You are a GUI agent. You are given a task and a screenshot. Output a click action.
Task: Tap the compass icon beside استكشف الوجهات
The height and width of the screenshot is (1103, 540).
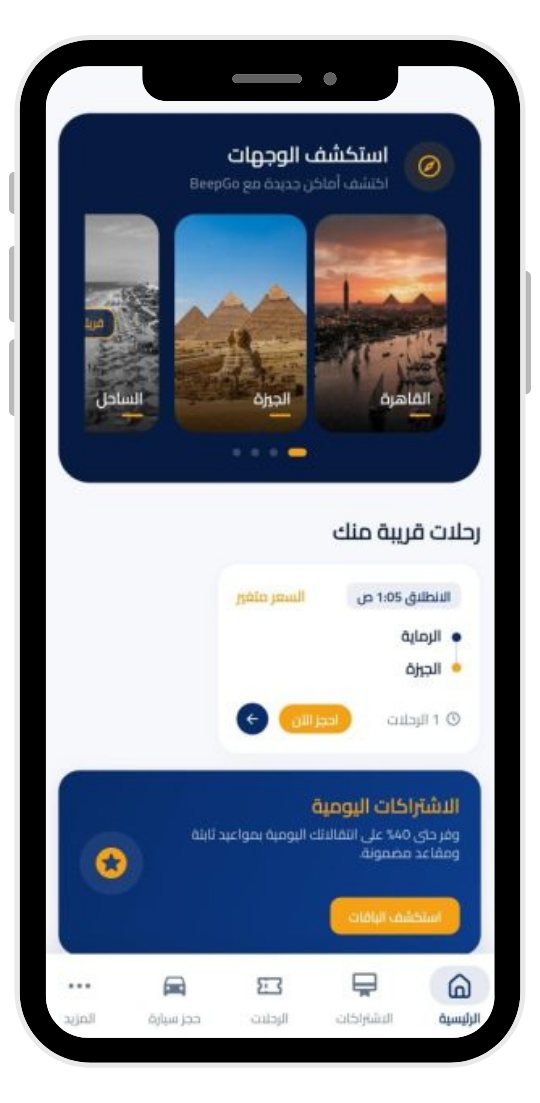click(429, 167)
